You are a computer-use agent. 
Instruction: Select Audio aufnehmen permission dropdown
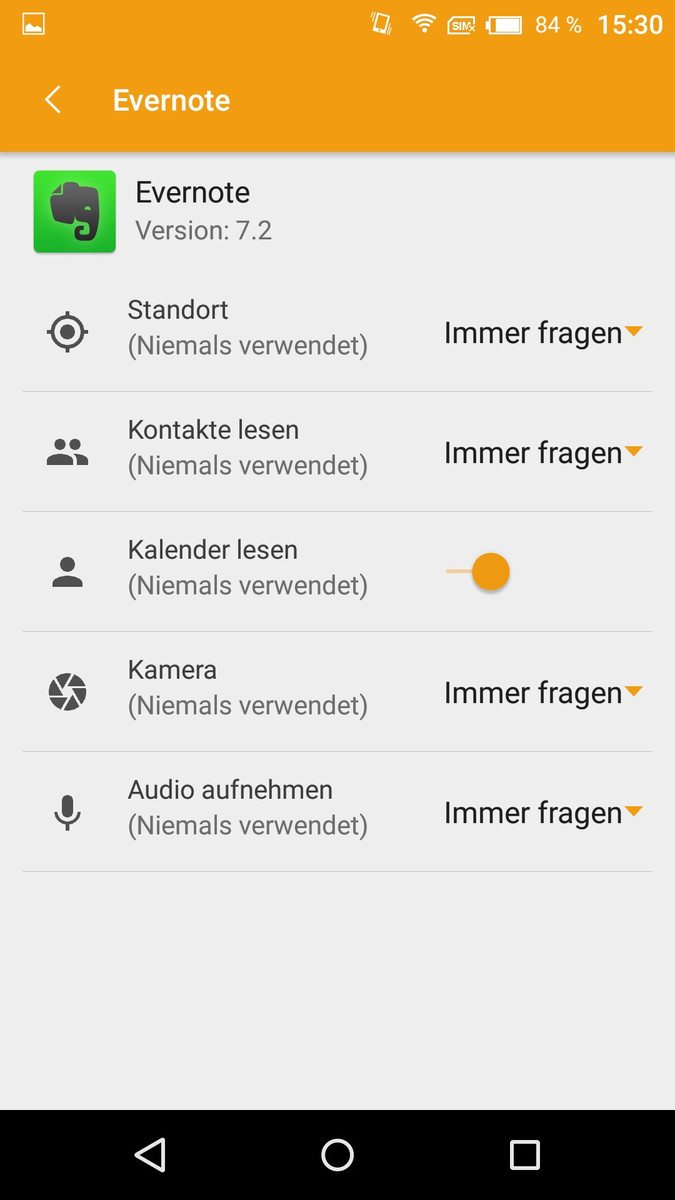pos(543,813)
